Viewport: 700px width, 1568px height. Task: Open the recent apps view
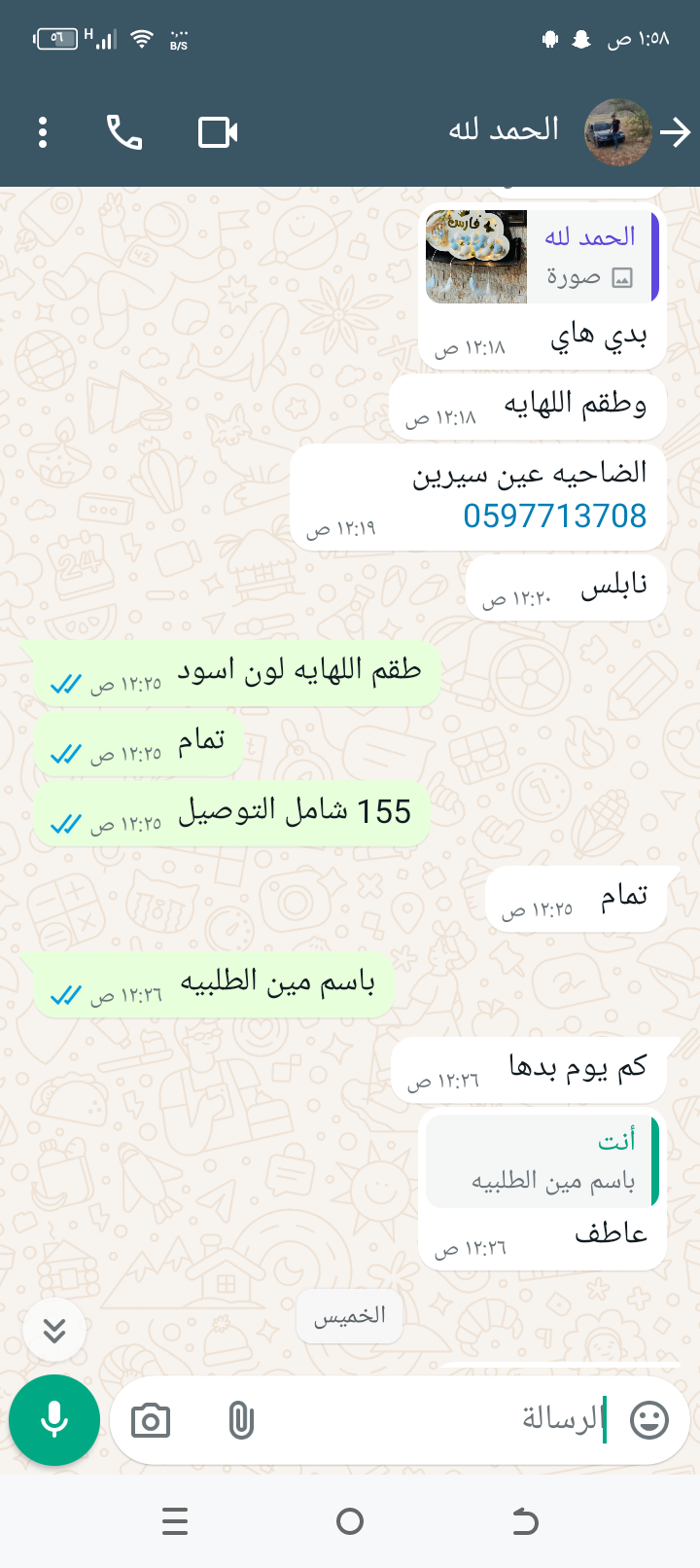pyautogui.click(x=175, y=1521)
